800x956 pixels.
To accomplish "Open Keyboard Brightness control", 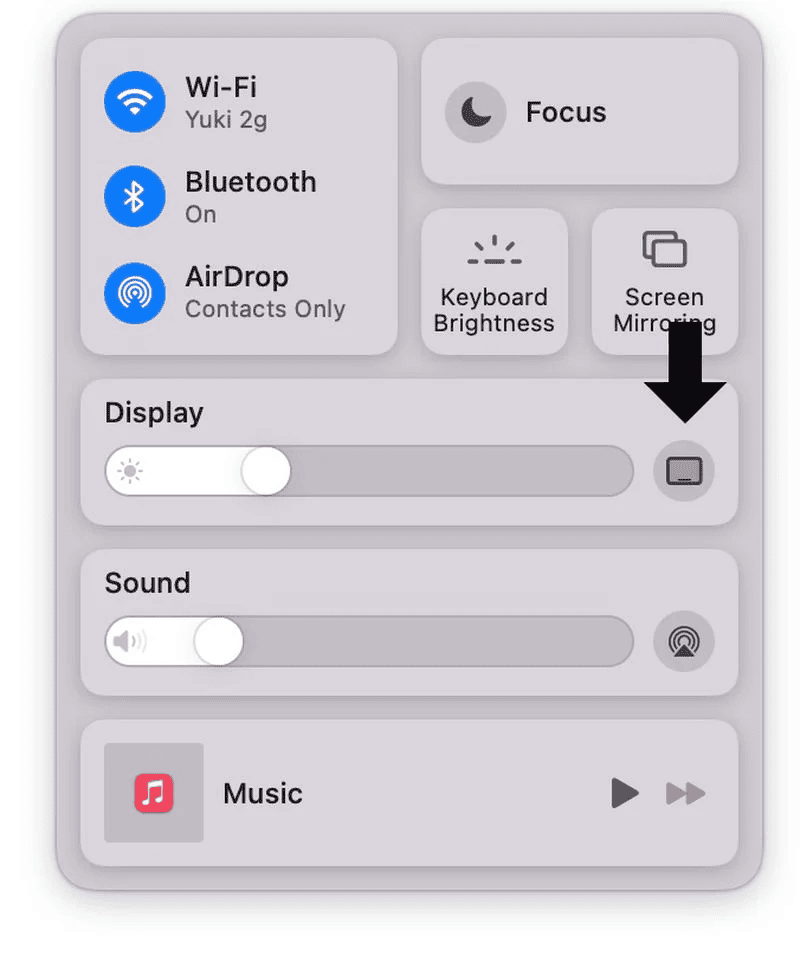I will click(494, 281).
